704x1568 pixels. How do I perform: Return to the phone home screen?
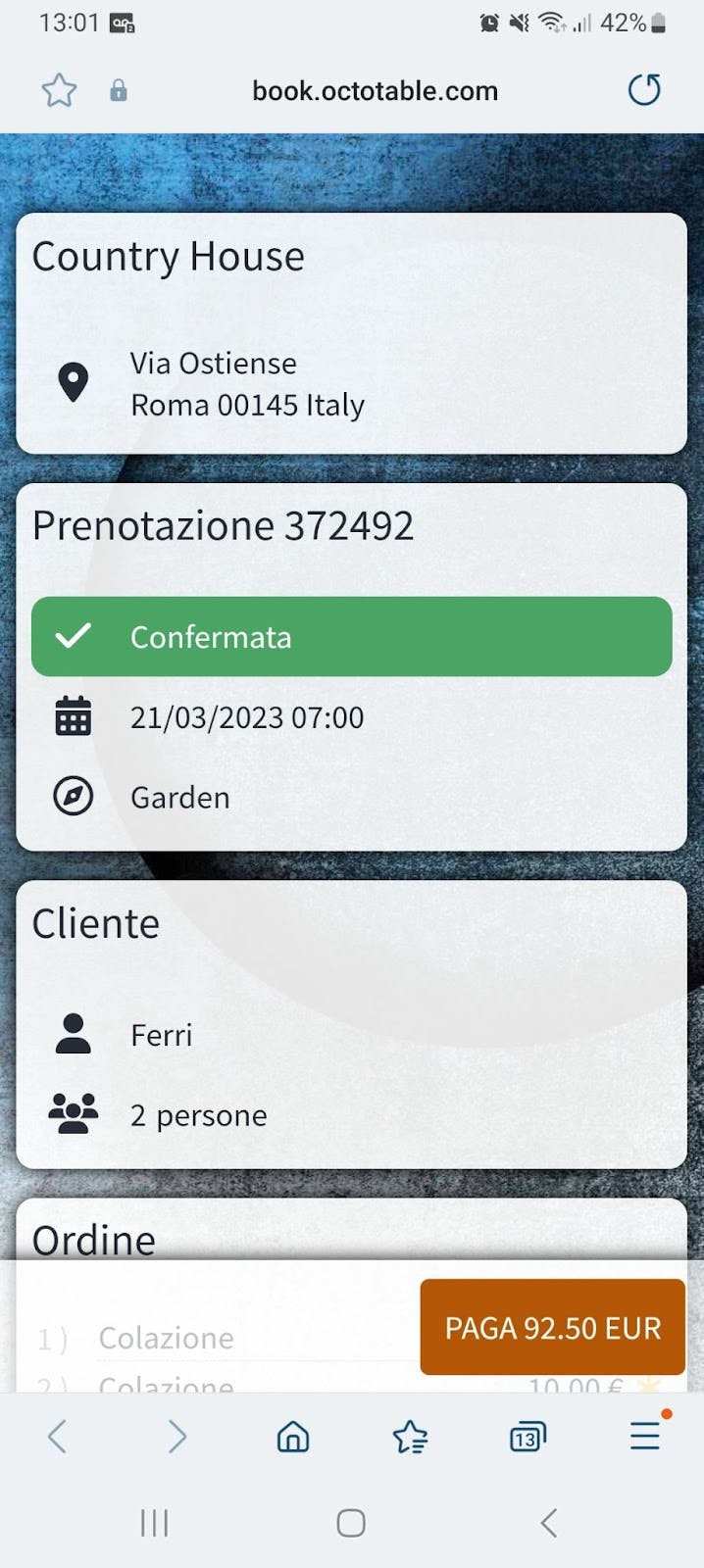(x=351, y=1523)
